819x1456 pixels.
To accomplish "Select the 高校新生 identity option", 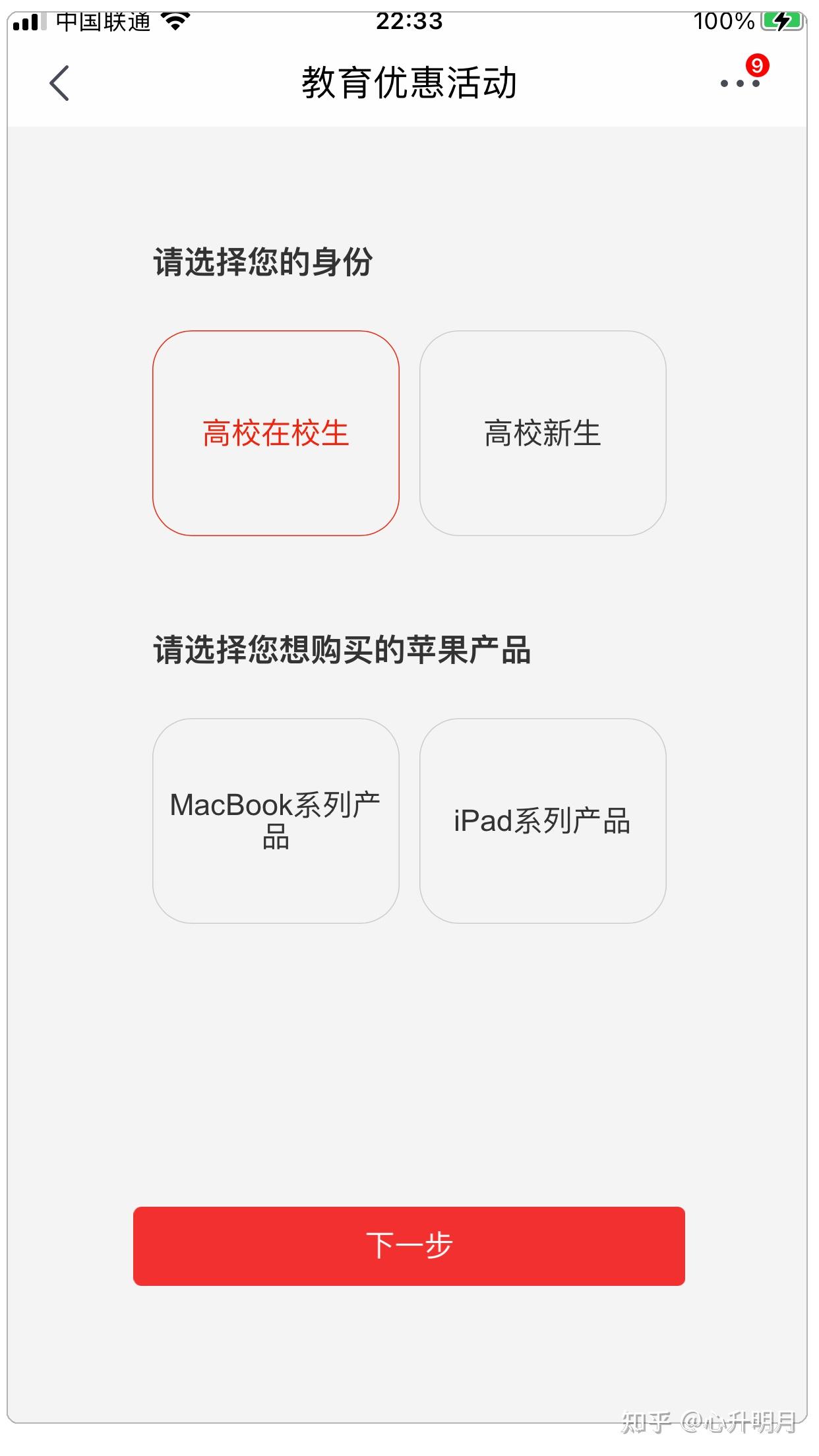I will [543, 434].
